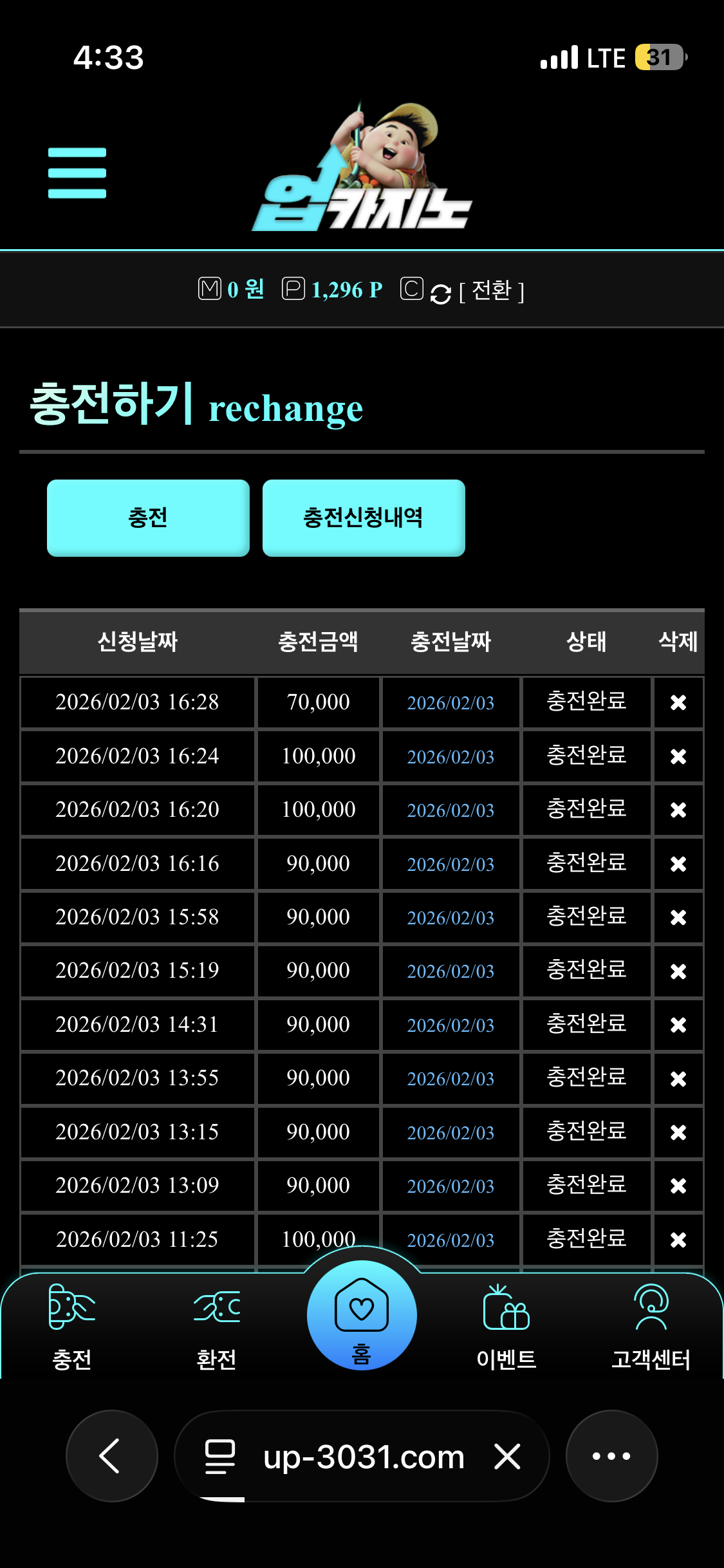Go to 홈 home tab

(362, 1316)
